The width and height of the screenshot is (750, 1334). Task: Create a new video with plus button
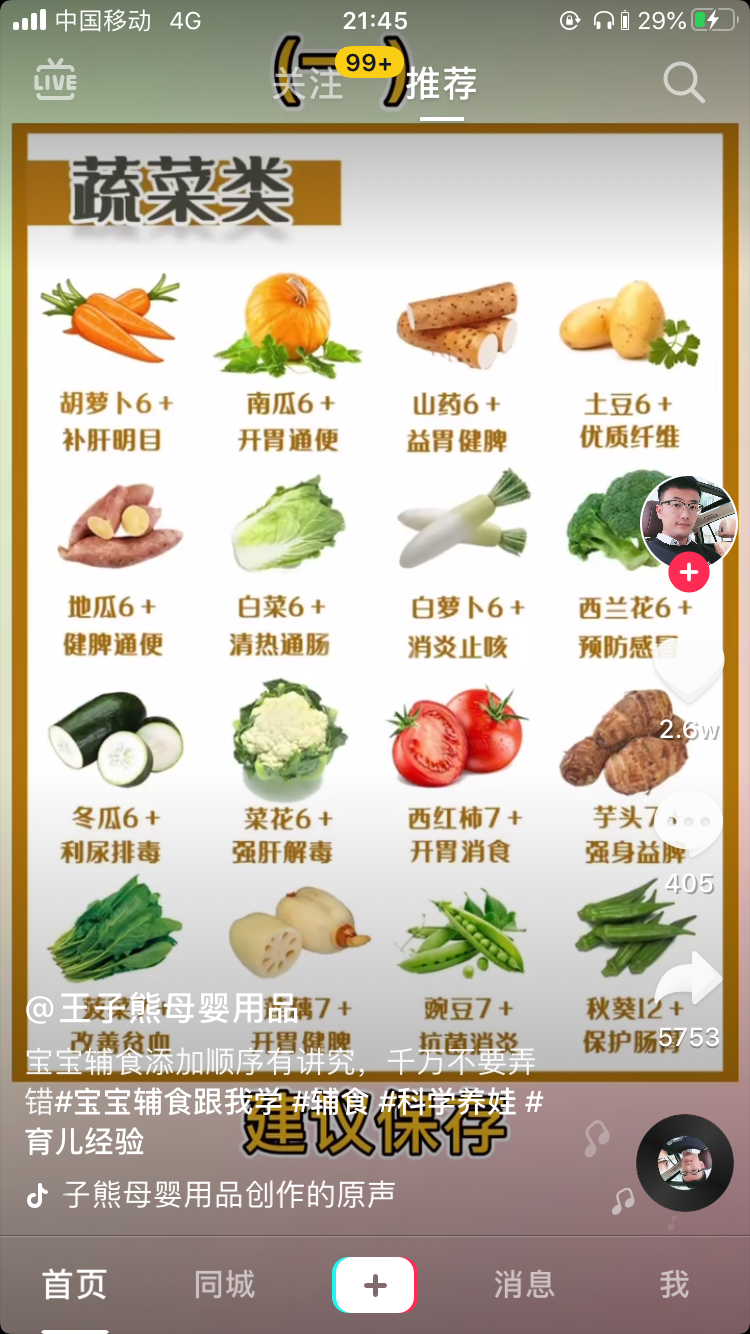(x=374, y=1285)
